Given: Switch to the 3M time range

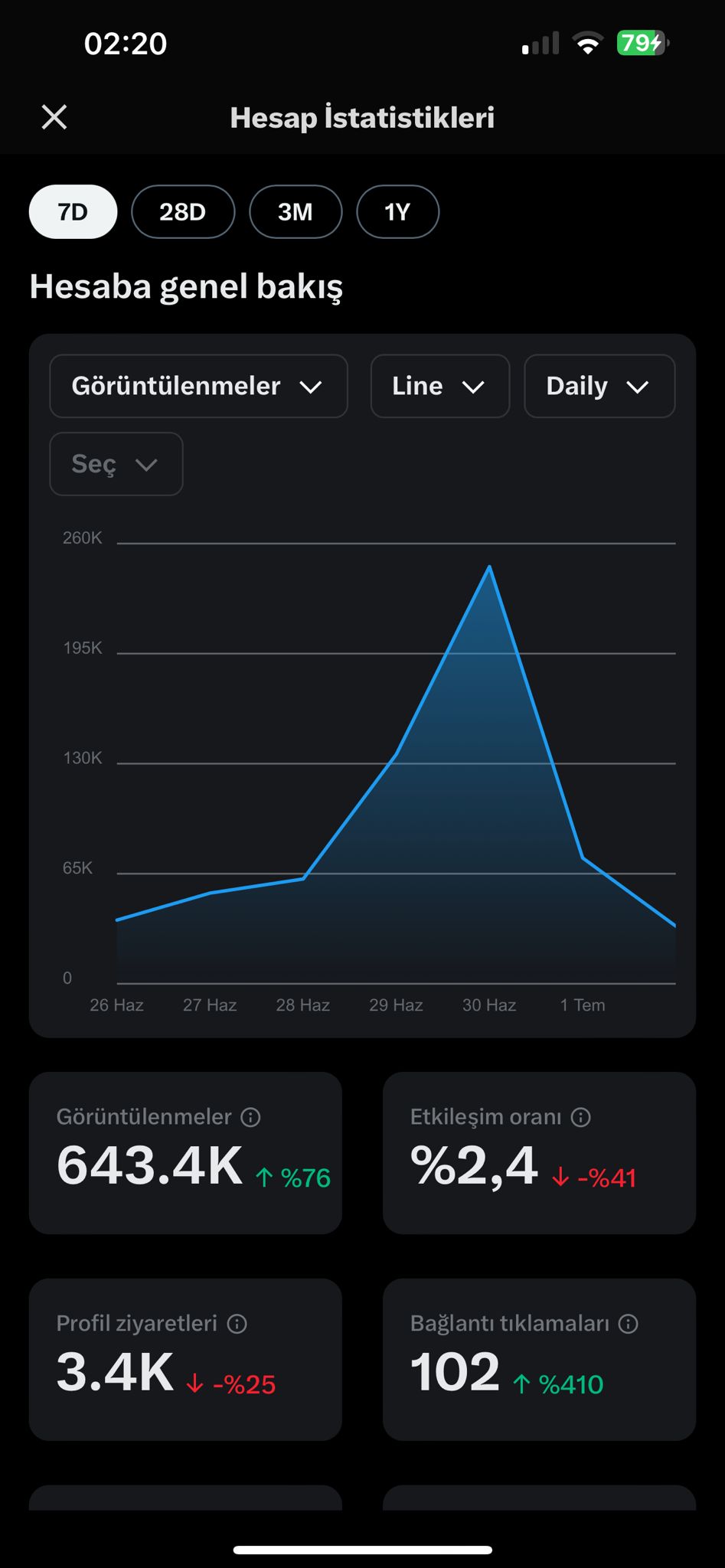Looking at the screenshot, I should (x=296, y=212).
